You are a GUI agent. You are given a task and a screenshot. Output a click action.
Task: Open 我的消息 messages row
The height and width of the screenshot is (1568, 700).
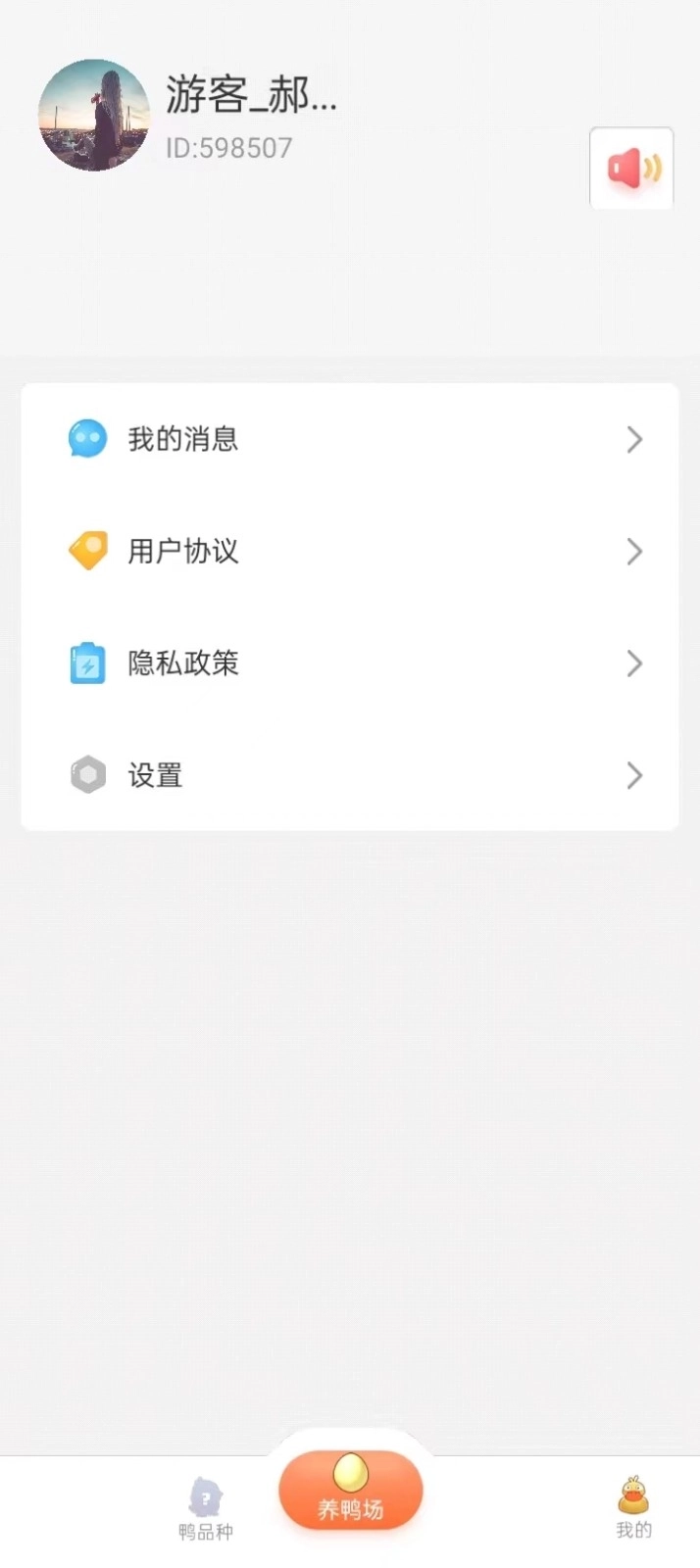(350, 439)
